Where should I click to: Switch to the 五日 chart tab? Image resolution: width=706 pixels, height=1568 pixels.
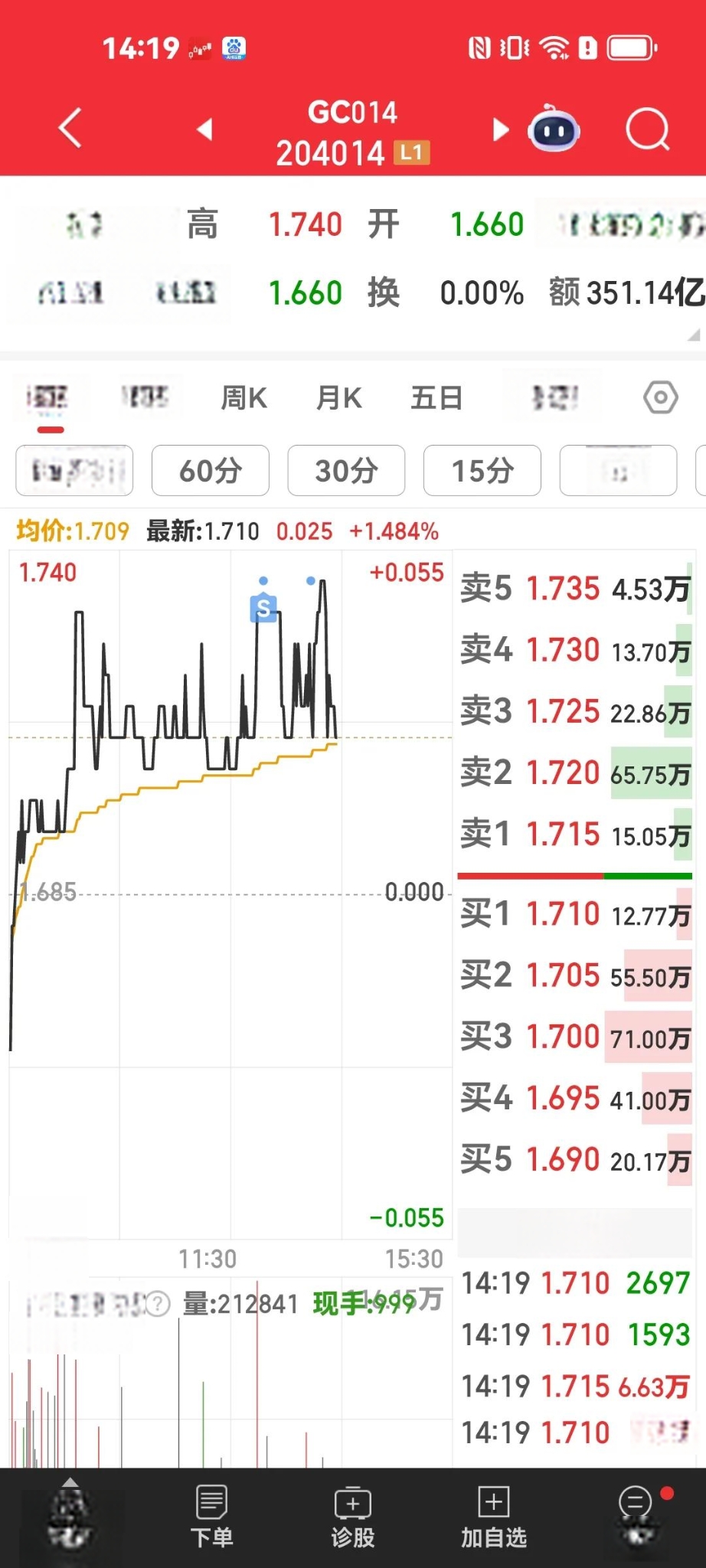point(436,398)
